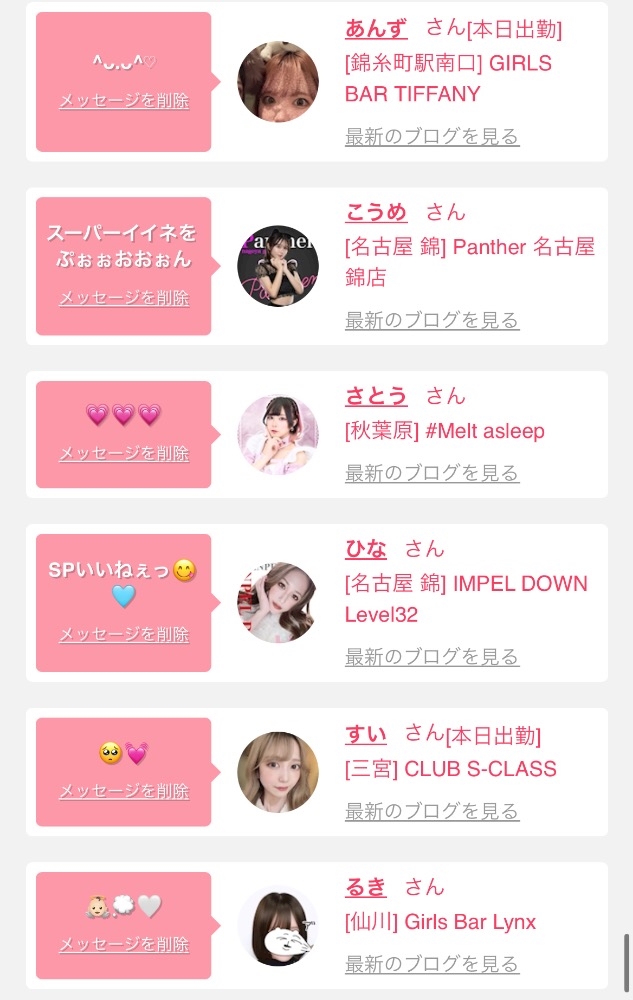This screenshot has height=1000, width=633.
Task: View るき's latest blog
Action: click(x=432, y=964)
